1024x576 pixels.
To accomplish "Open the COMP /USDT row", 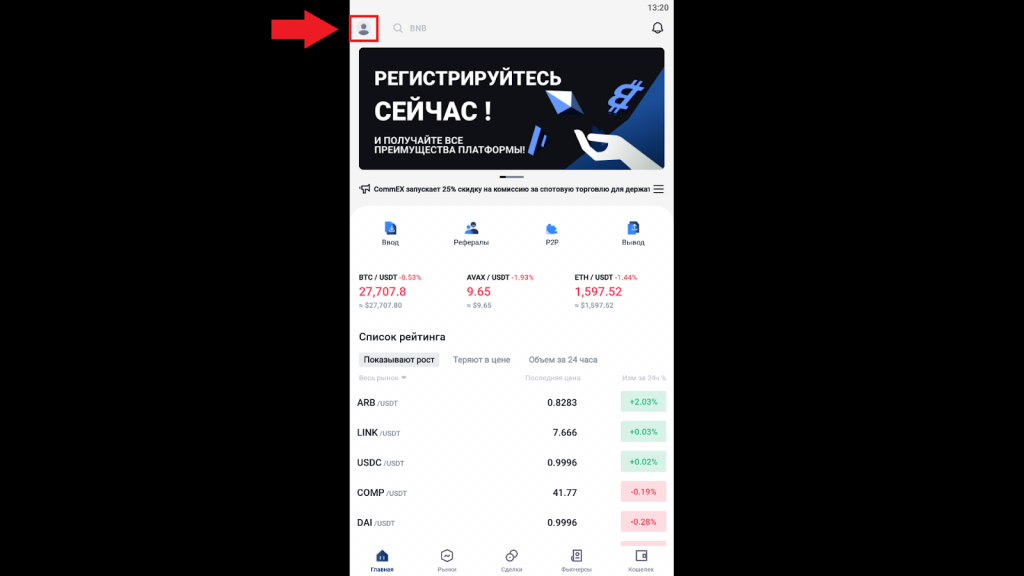I will coord(511,492).
